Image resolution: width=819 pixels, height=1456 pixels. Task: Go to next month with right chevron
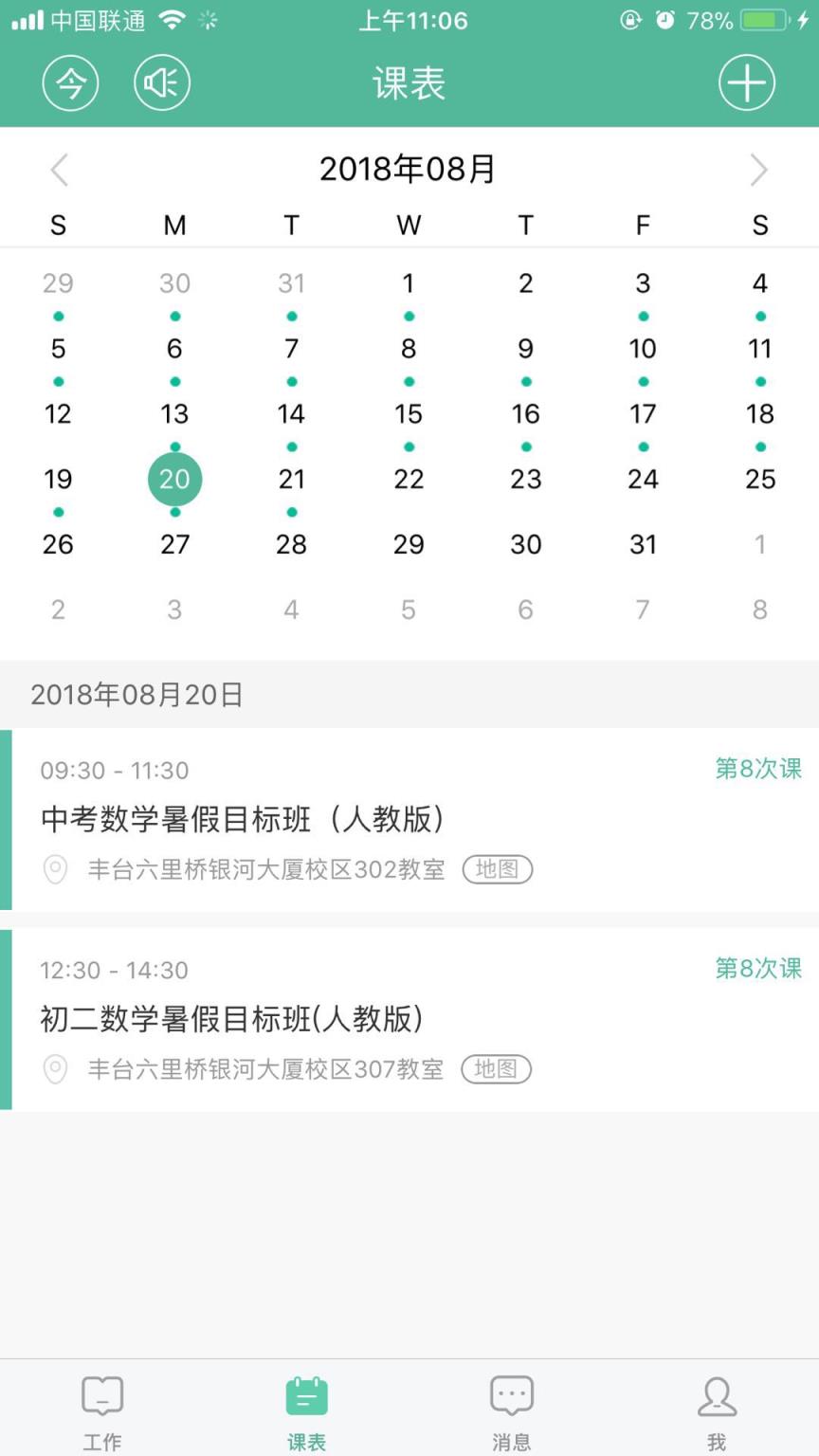click(758, 170)
